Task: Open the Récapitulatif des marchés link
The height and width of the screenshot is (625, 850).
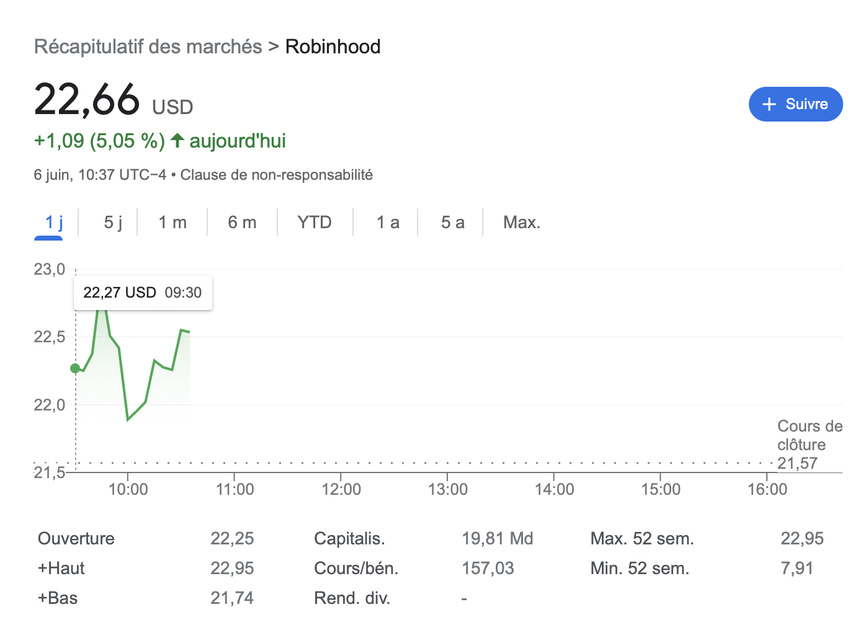Action: (x=148, y=47)
